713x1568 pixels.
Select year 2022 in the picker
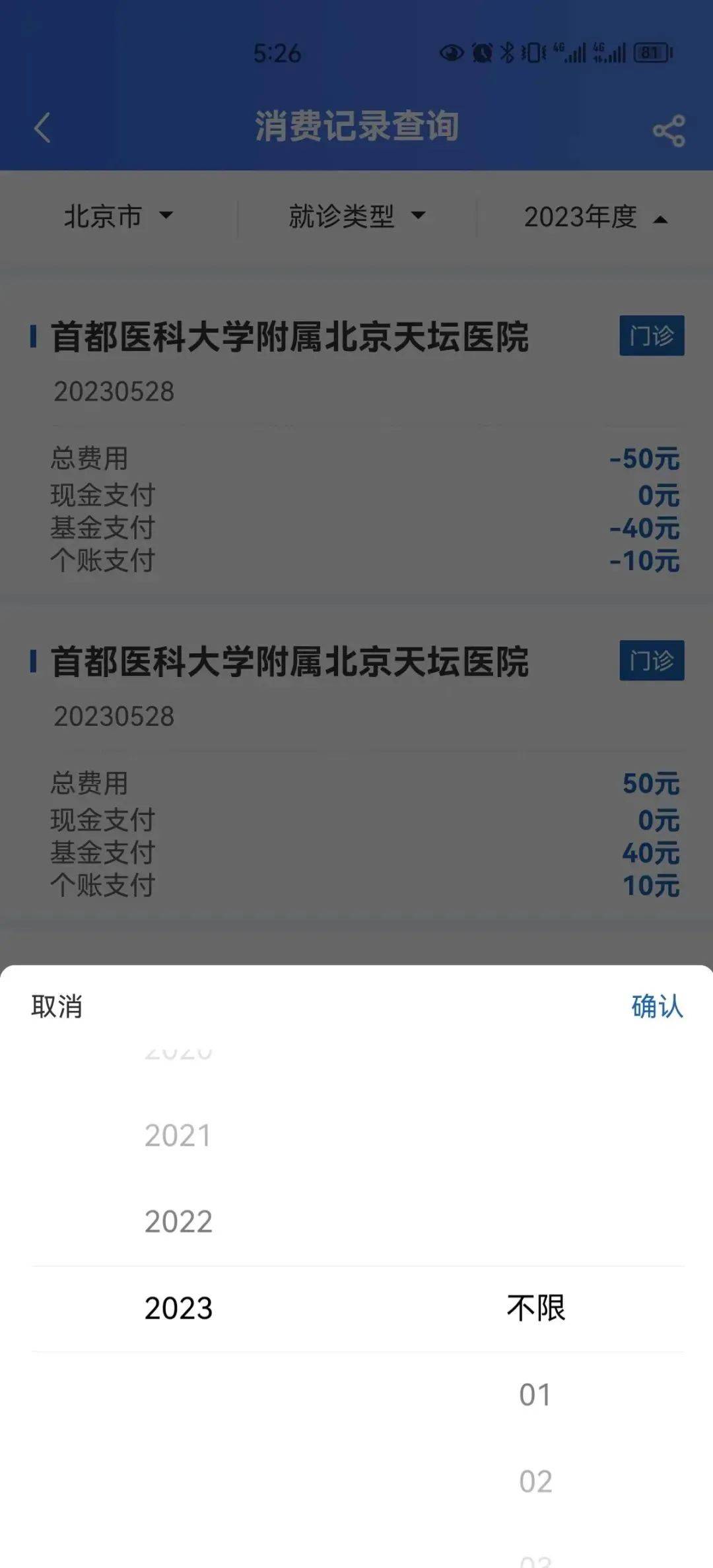(x=180, y=1221)
